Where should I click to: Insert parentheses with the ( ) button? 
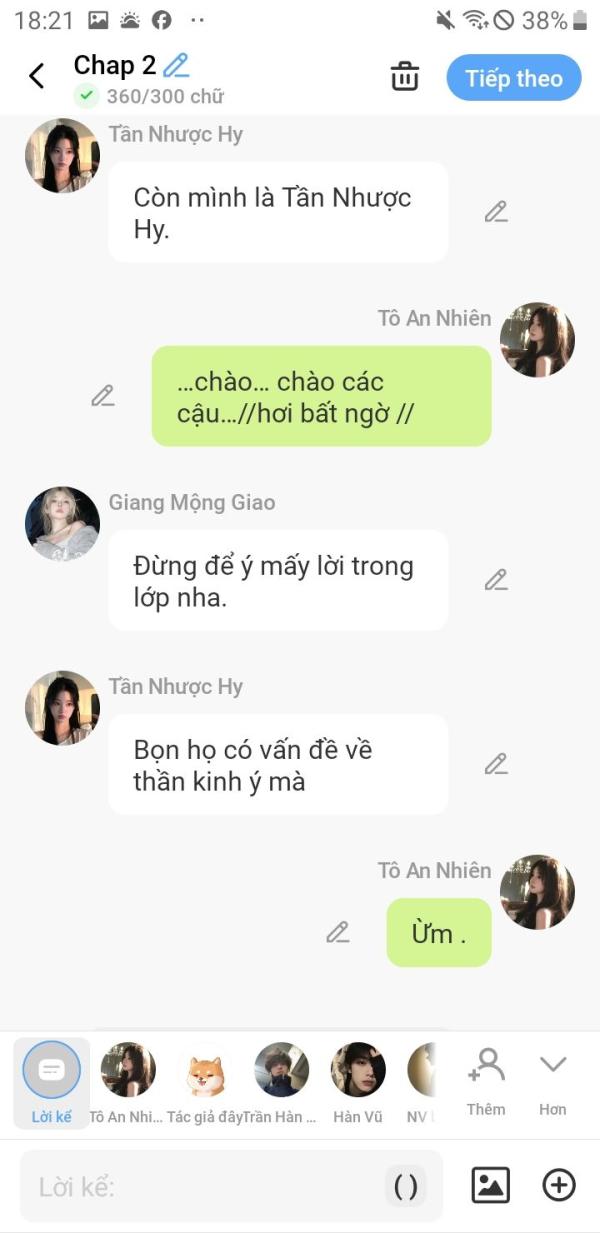coord(405,1187)
